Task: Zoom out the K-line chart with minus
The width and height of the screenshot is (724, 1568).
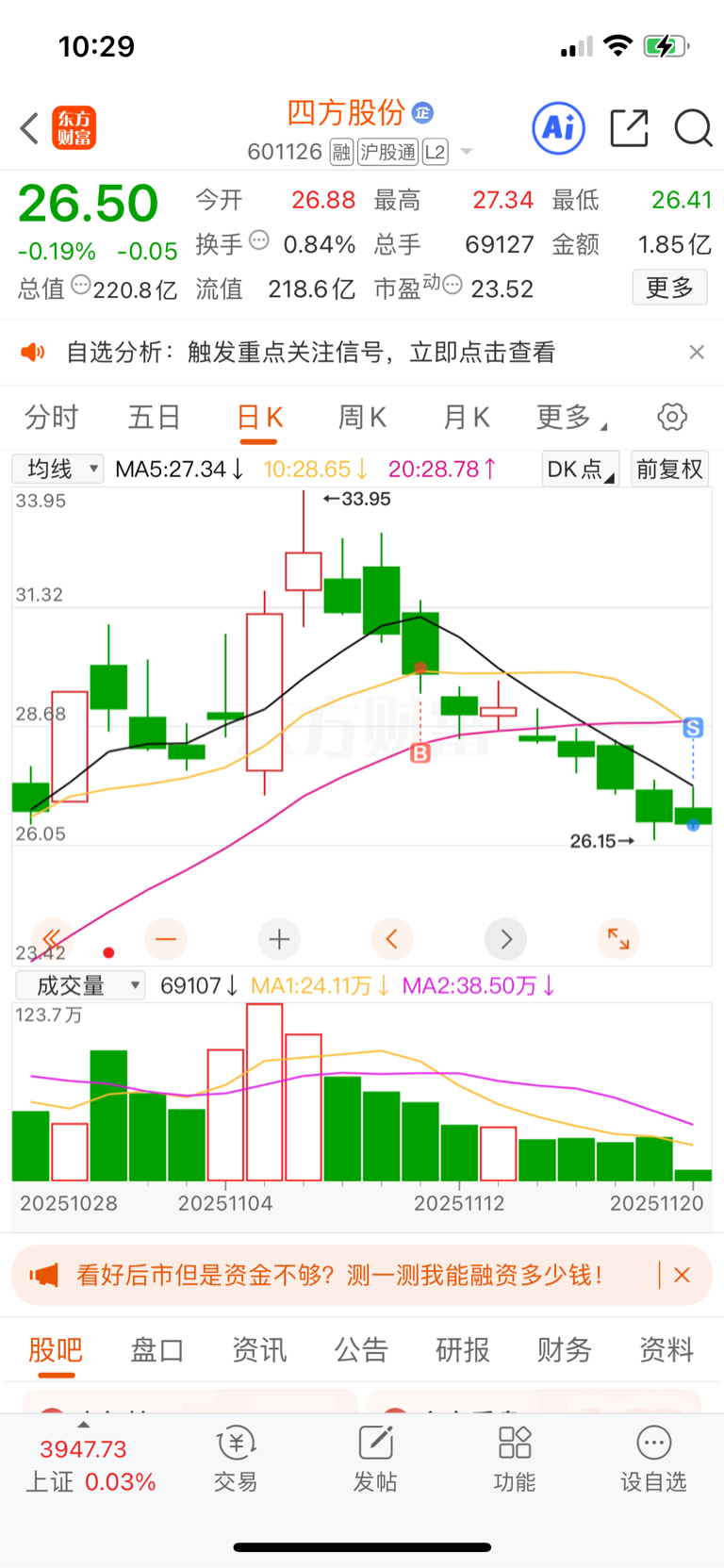Action: pyautogui.click(x=166, y=939)
